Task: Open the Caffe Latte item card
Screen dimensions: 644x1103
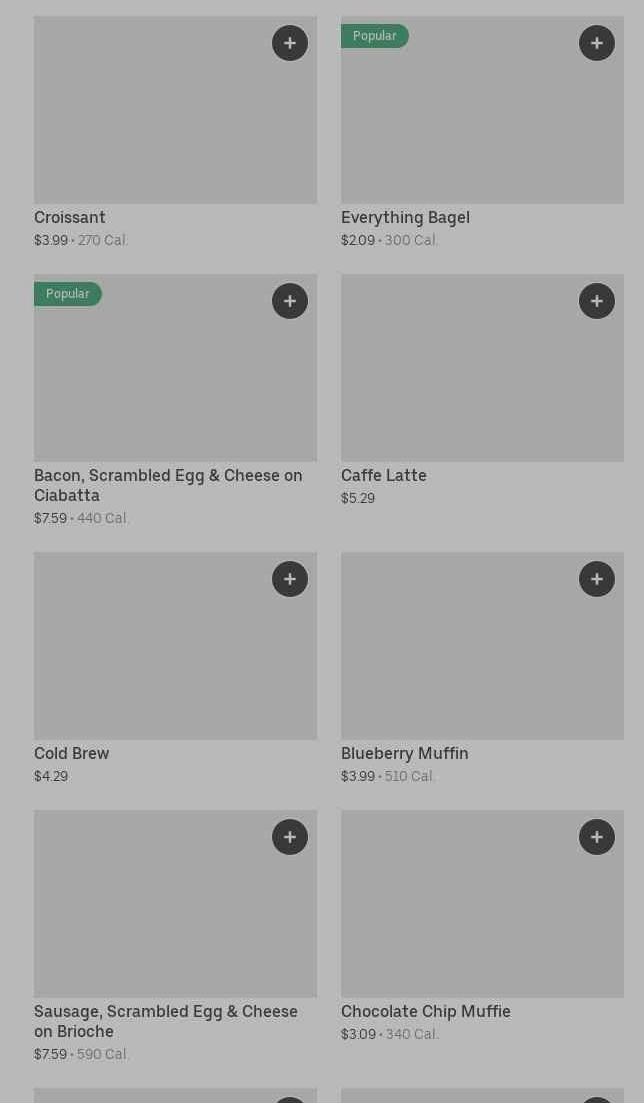Action: click(482, 390)
